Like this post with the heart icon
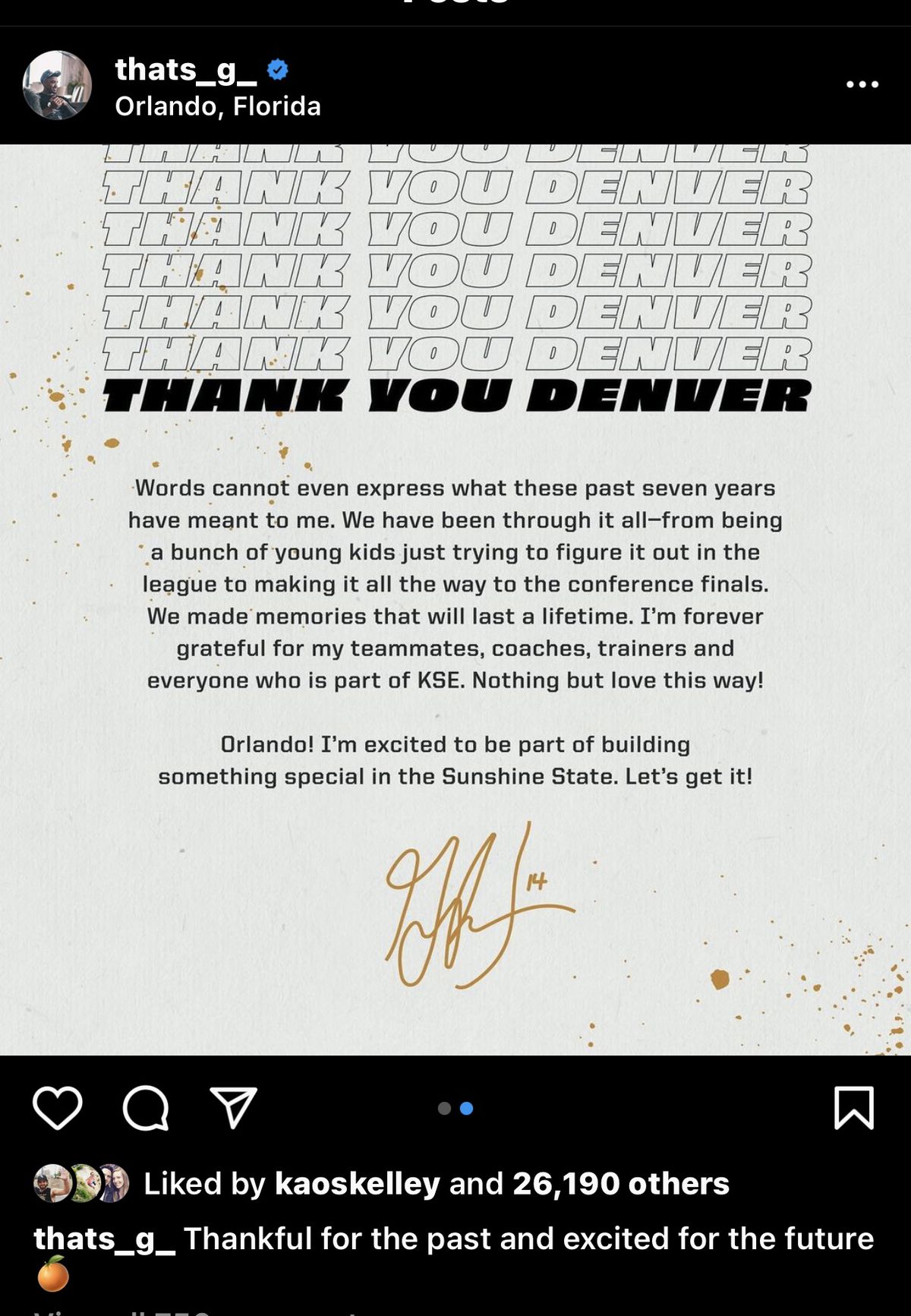This screenshot has height=1316, width=911. click(58, 1108)
